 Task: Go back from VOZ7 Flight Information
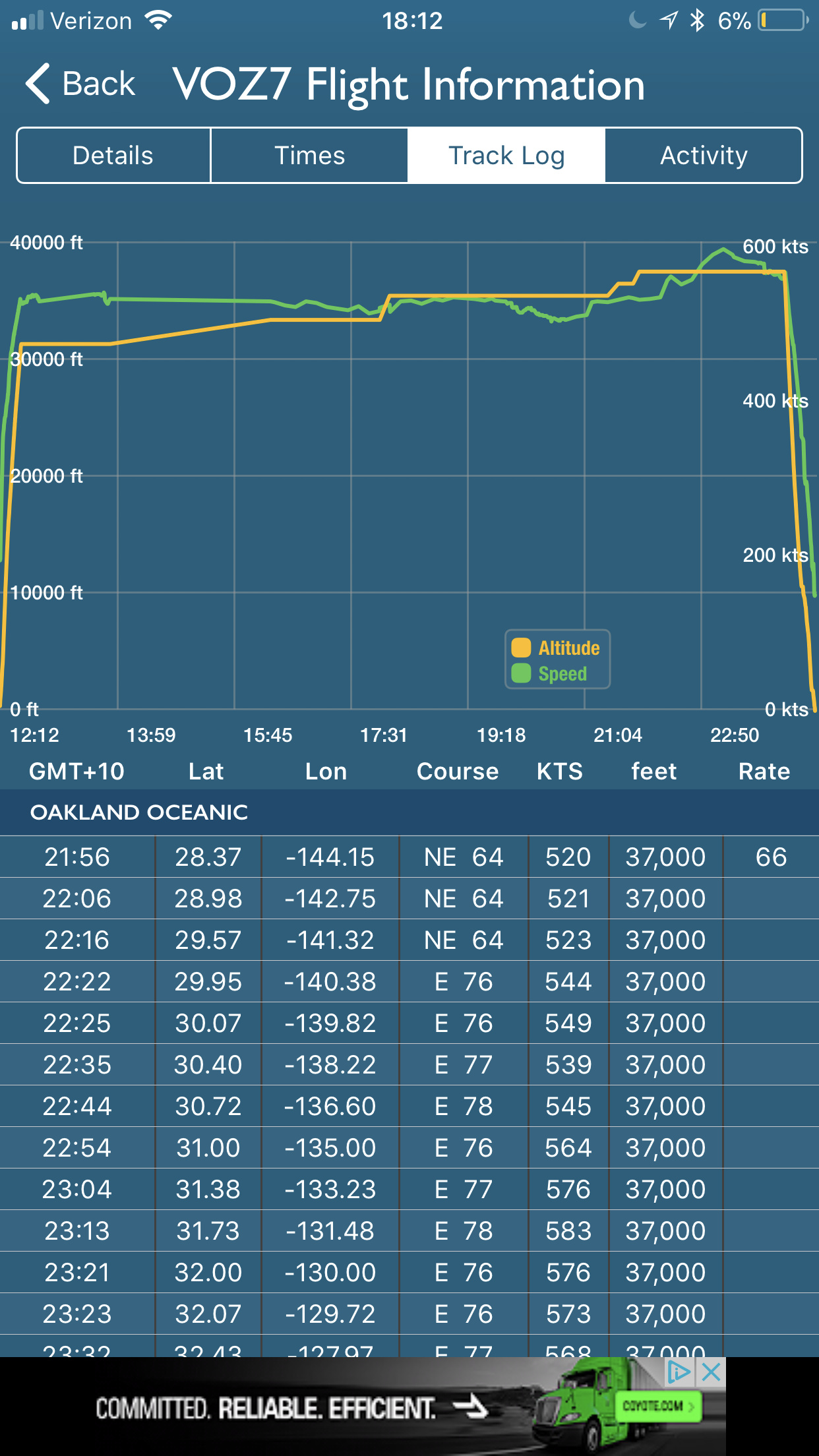(x=80, y=84)
